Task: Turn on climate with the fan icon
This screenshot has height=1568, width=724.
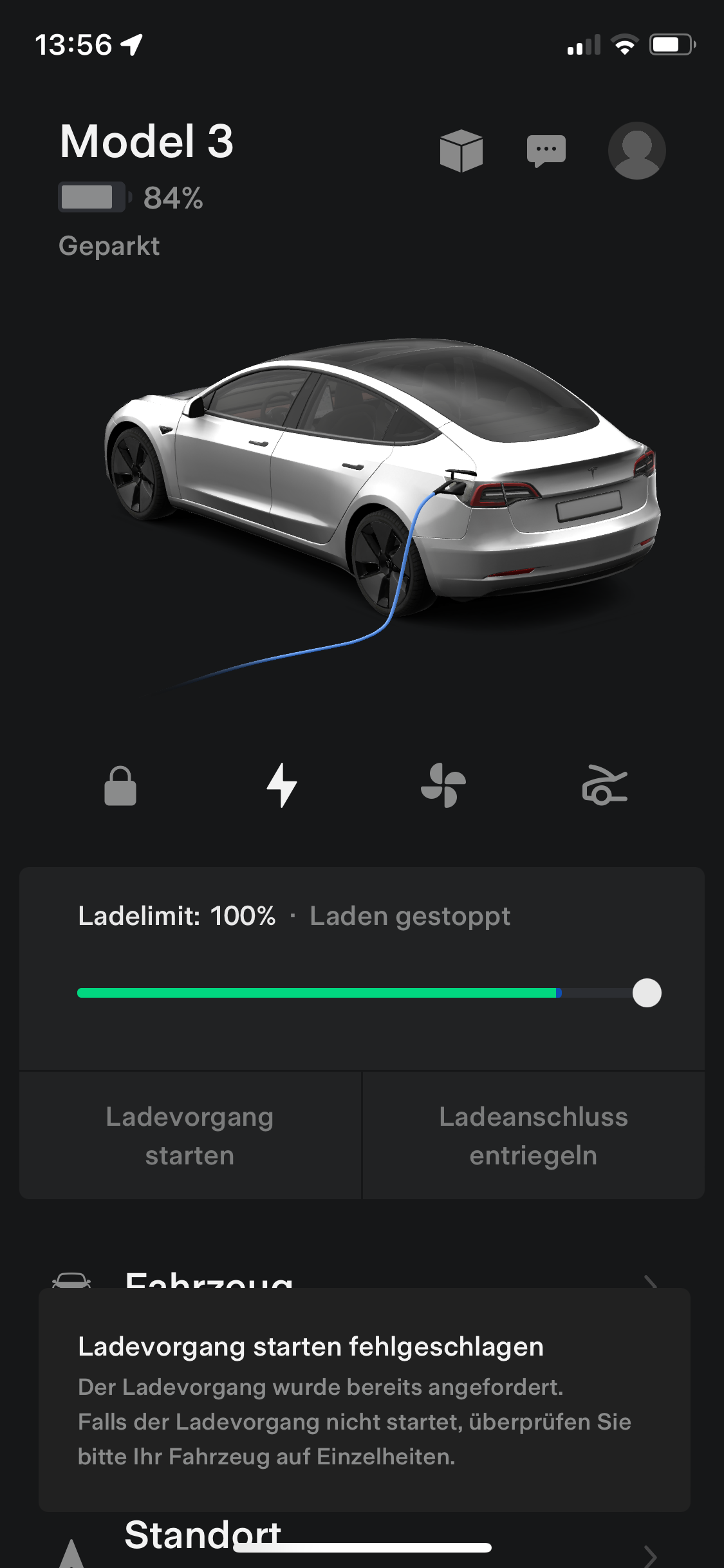Action: (443, 785)
